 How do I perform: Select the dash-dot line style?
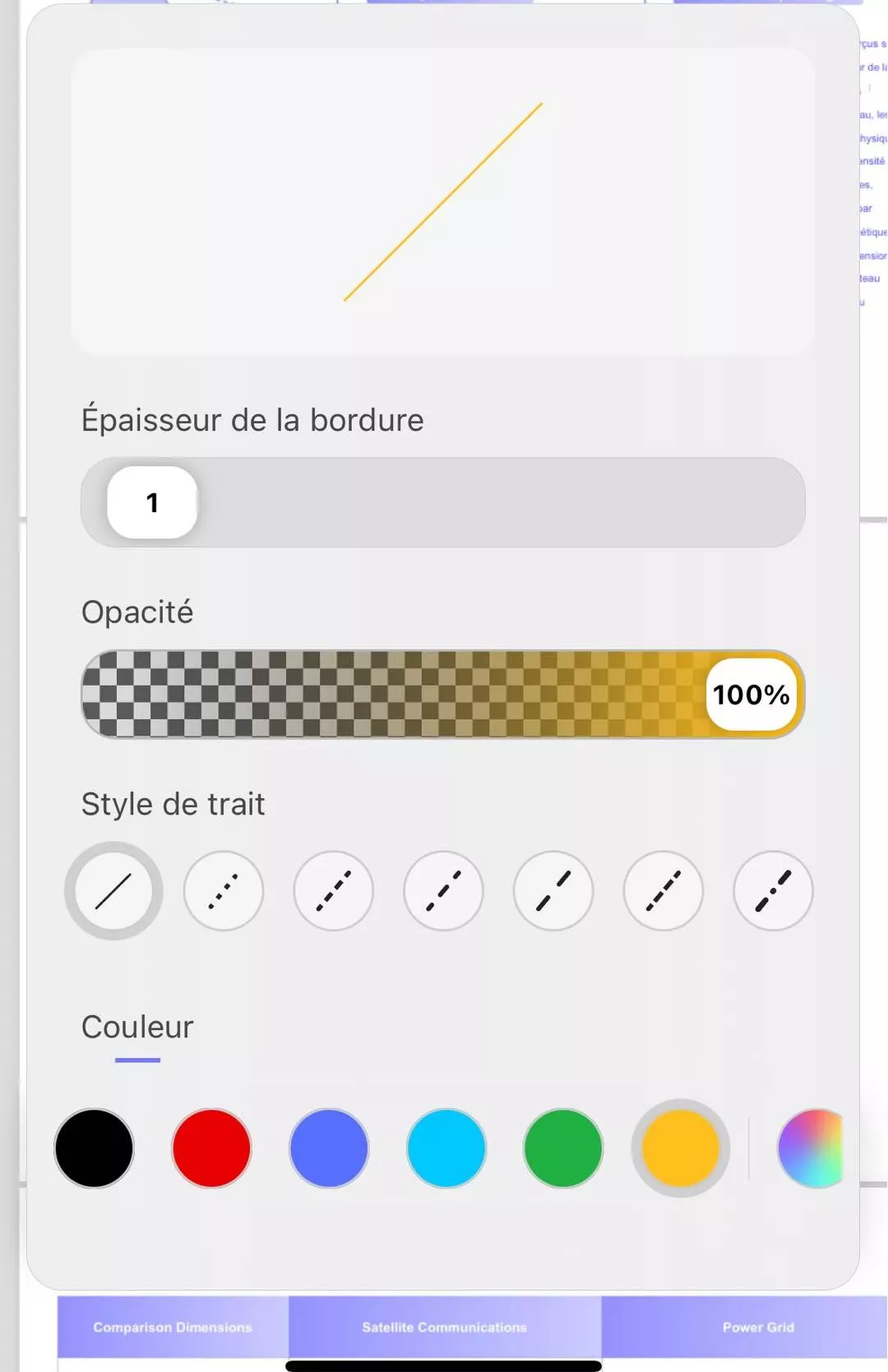(772, 891)
